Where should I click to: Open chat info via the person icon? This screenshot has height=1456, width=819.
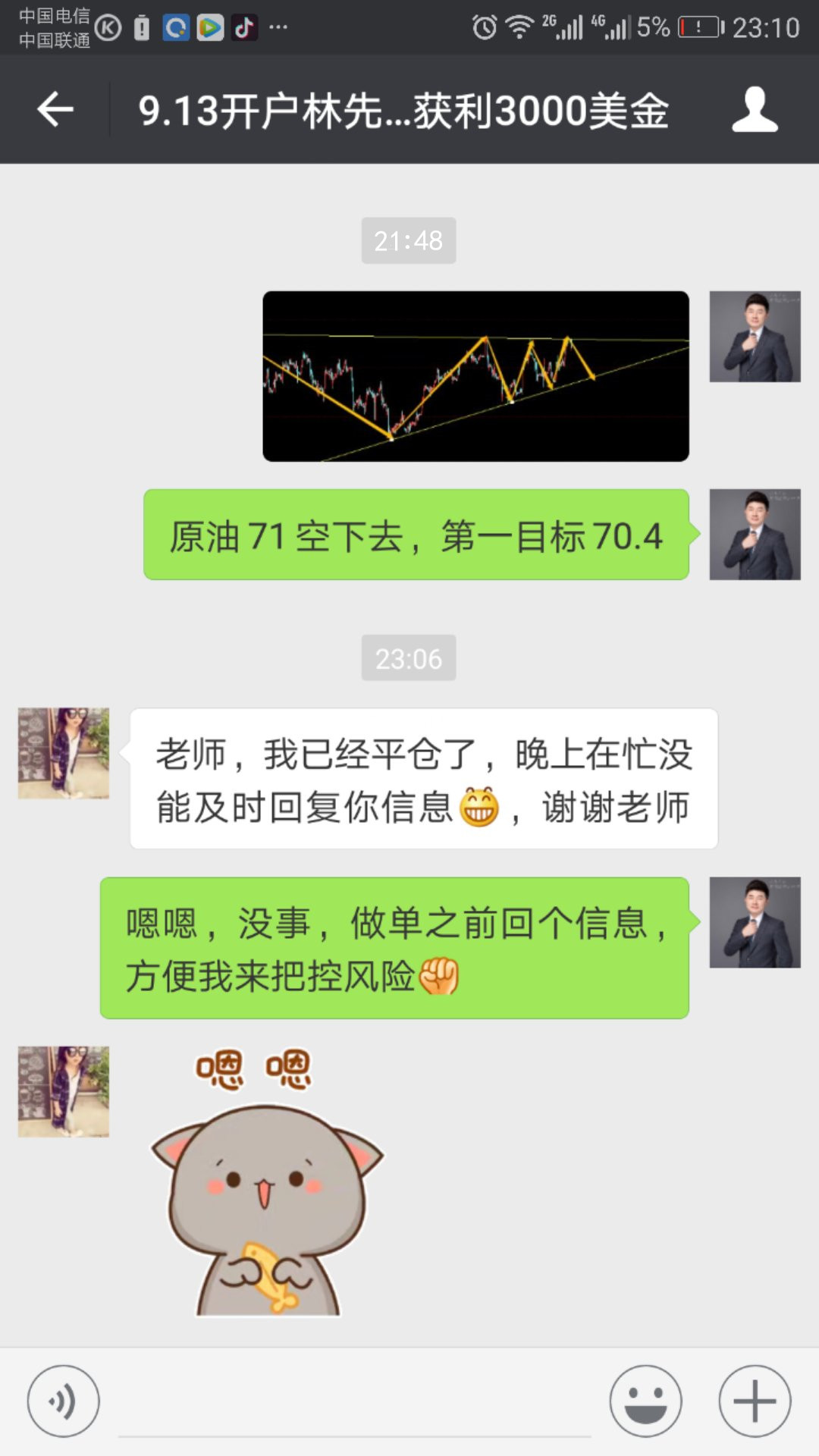click(754, 110)
